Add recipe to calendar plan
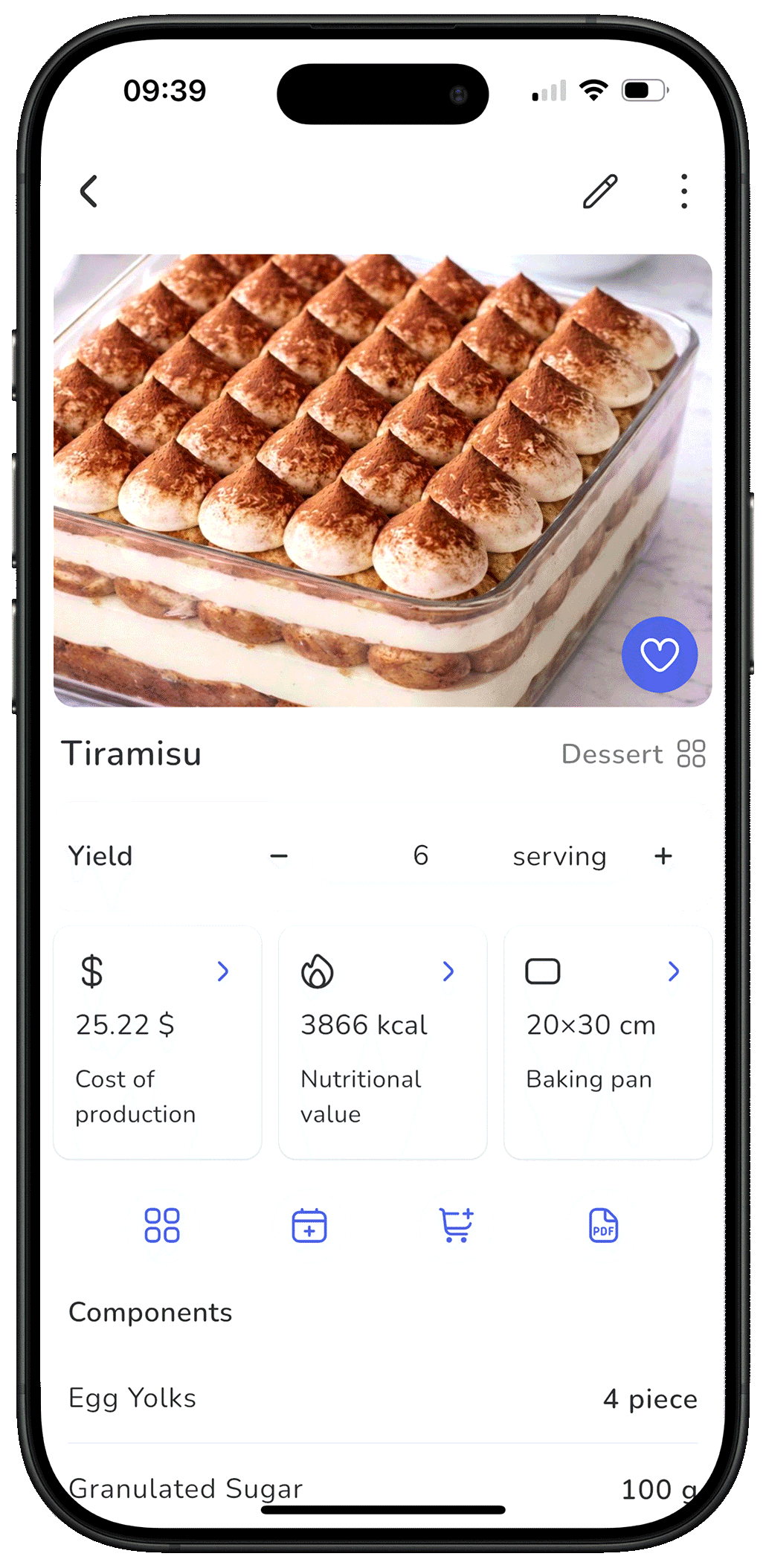The width and height of the screenshot is (766, 1568). coord(309,1225)
